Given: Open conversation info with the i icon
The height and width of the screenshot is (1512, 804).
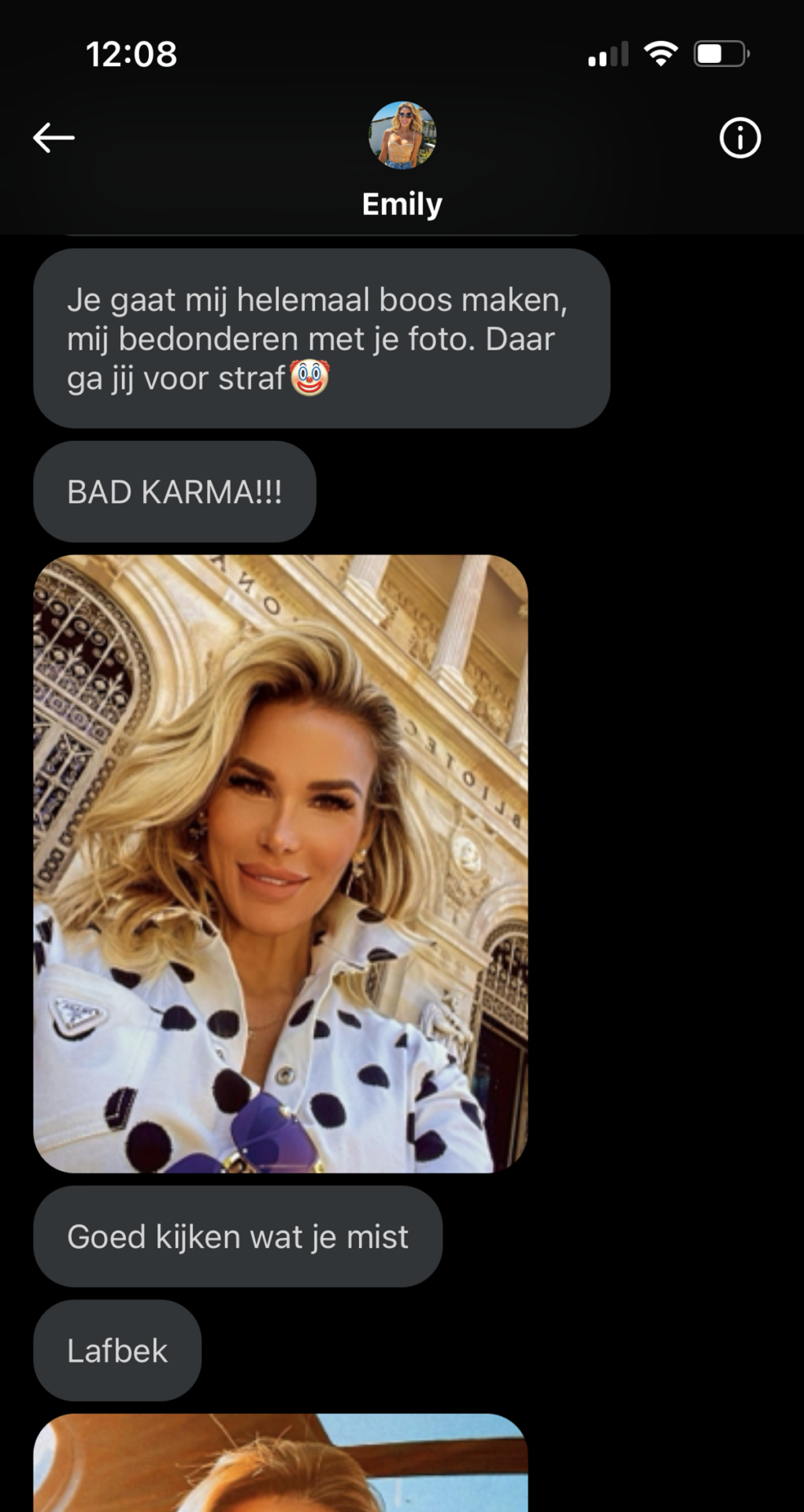Looking at the screenshot, I should 739,139.
